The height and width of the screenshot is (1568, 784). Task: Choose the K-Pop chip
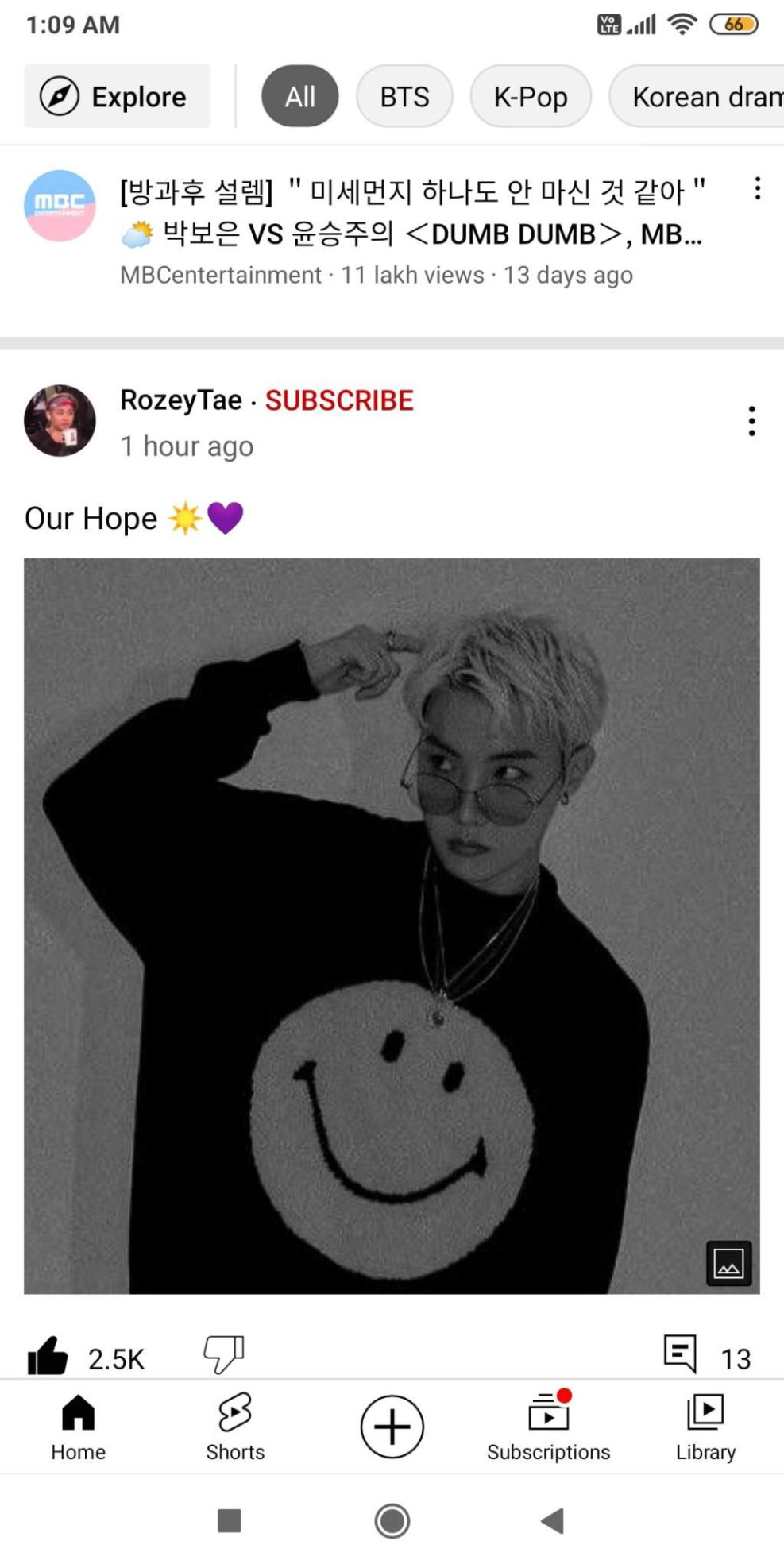click(x=530, y=96)
